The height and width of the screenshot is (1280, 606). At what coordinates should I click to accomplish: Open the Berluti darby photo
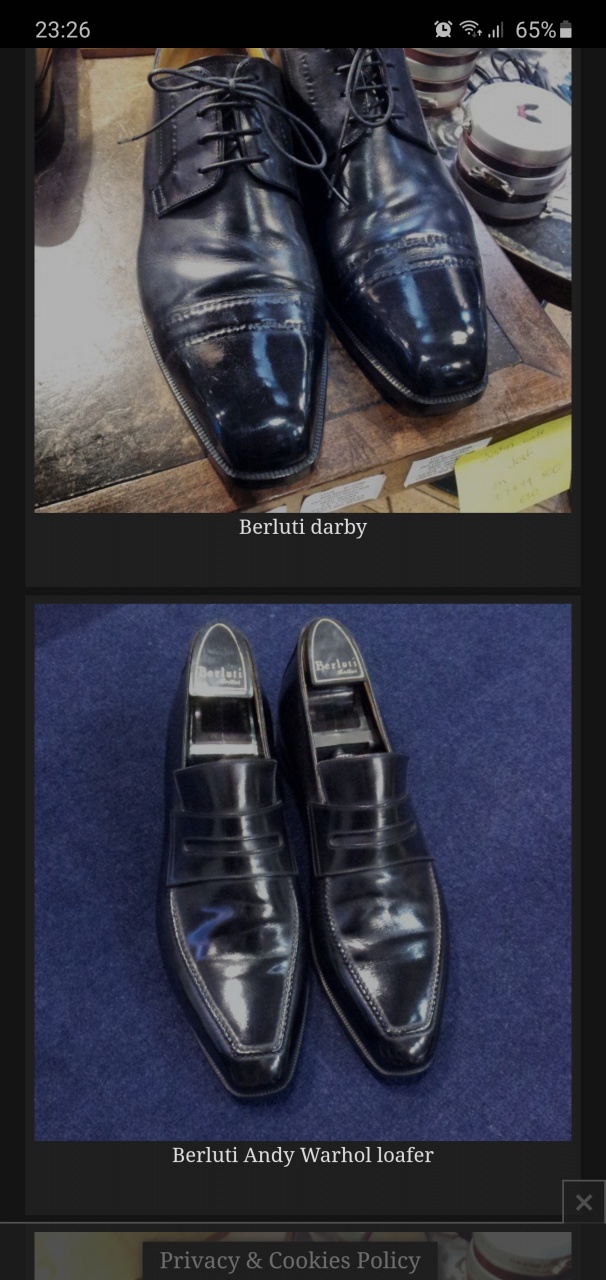point(302,280)
